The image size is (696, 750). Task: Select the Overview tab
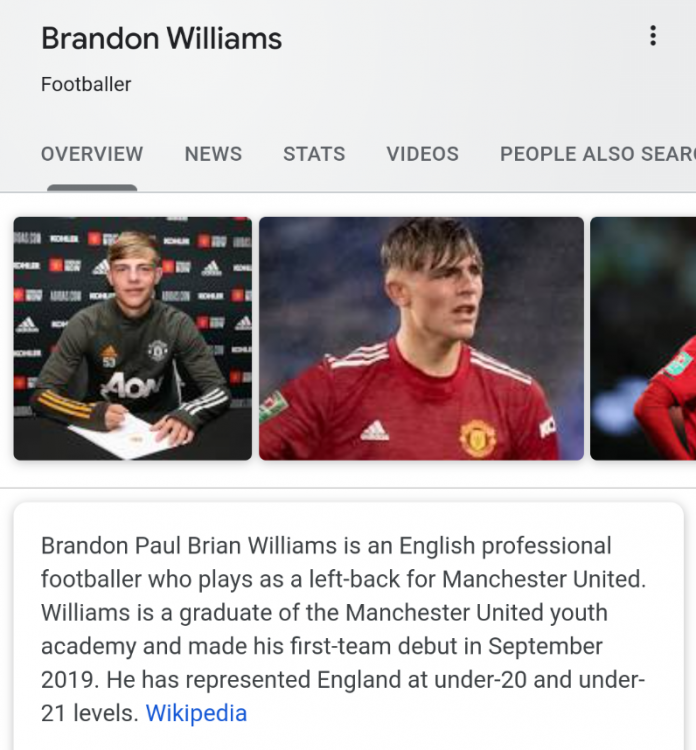pyautogui.click(x=92, y=154)
